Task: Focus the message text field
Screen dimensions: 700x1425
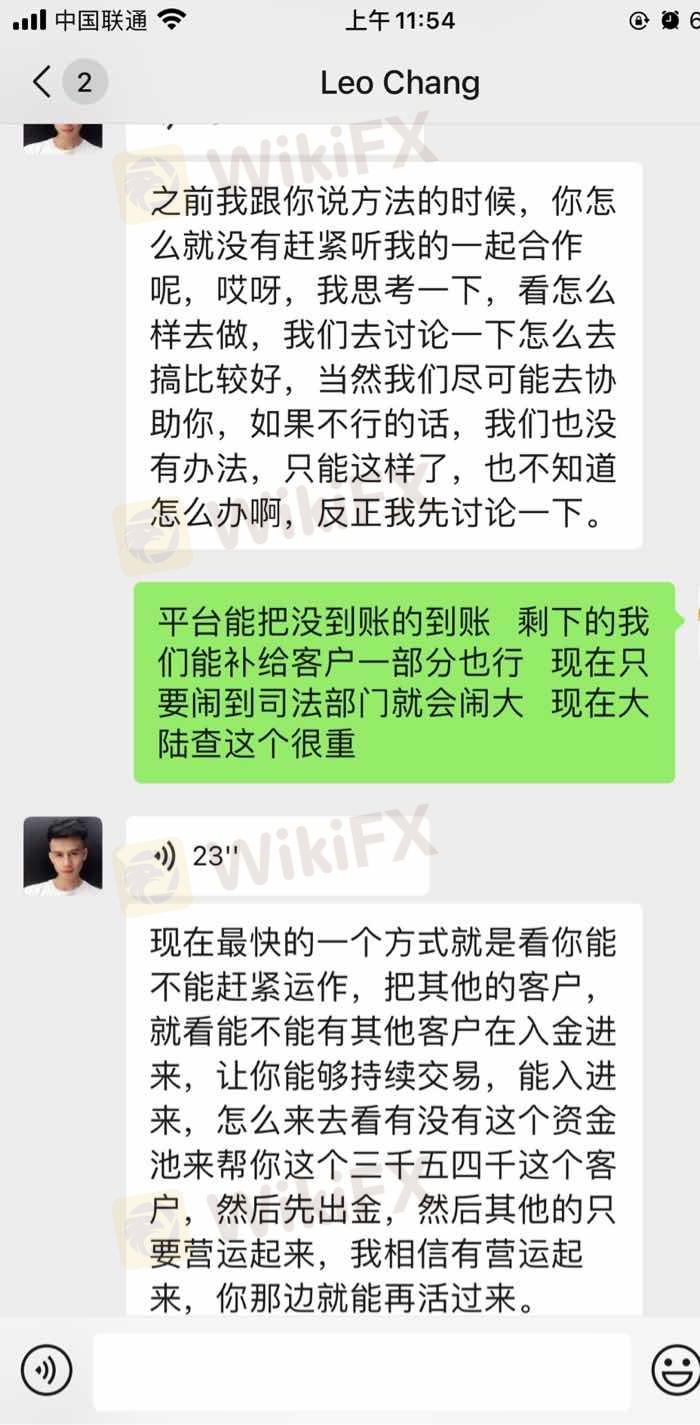Action: [362, 1370]
